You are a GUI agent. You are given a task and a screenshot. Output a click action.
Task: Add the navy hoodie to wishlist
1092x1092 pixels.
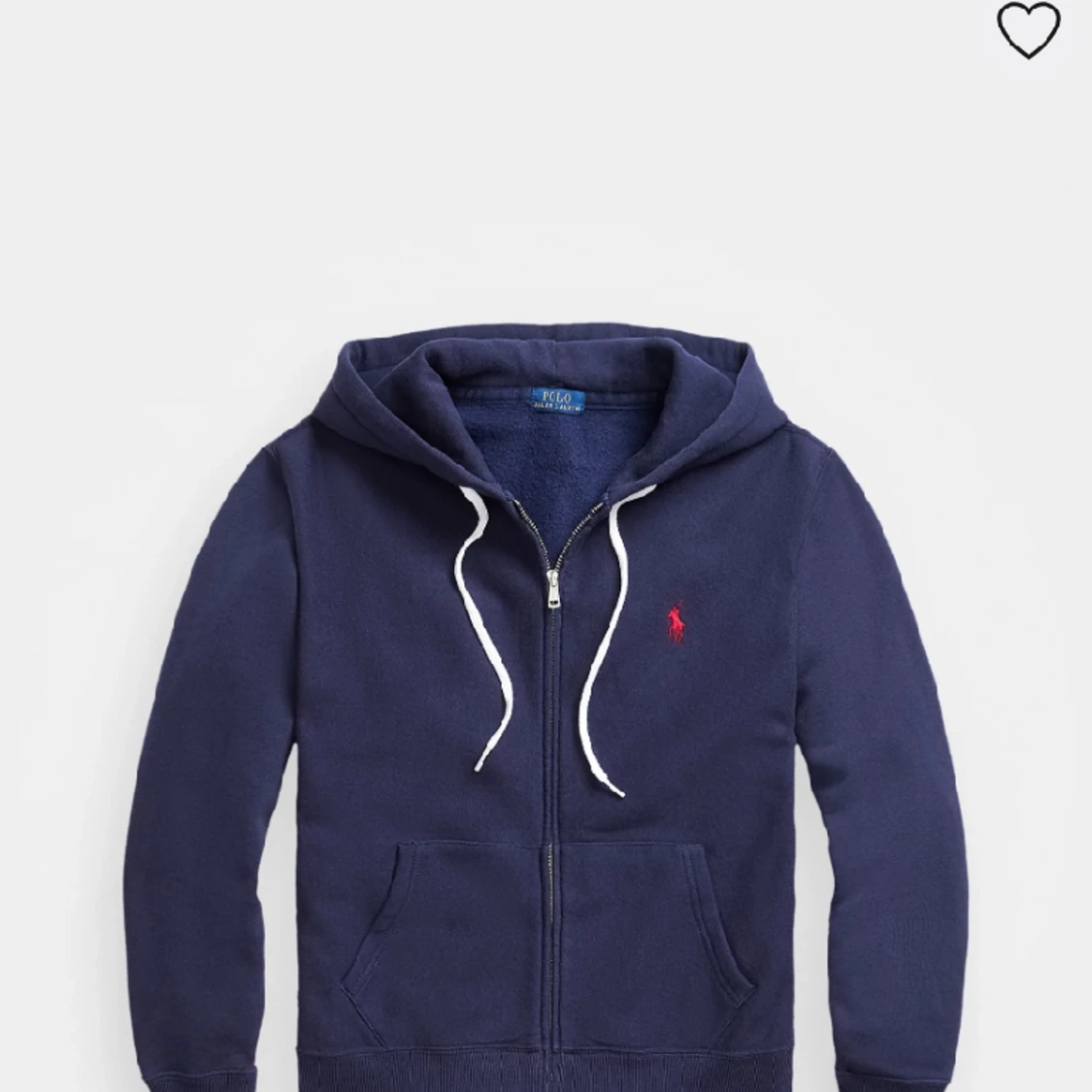(x=1030, y=30)
